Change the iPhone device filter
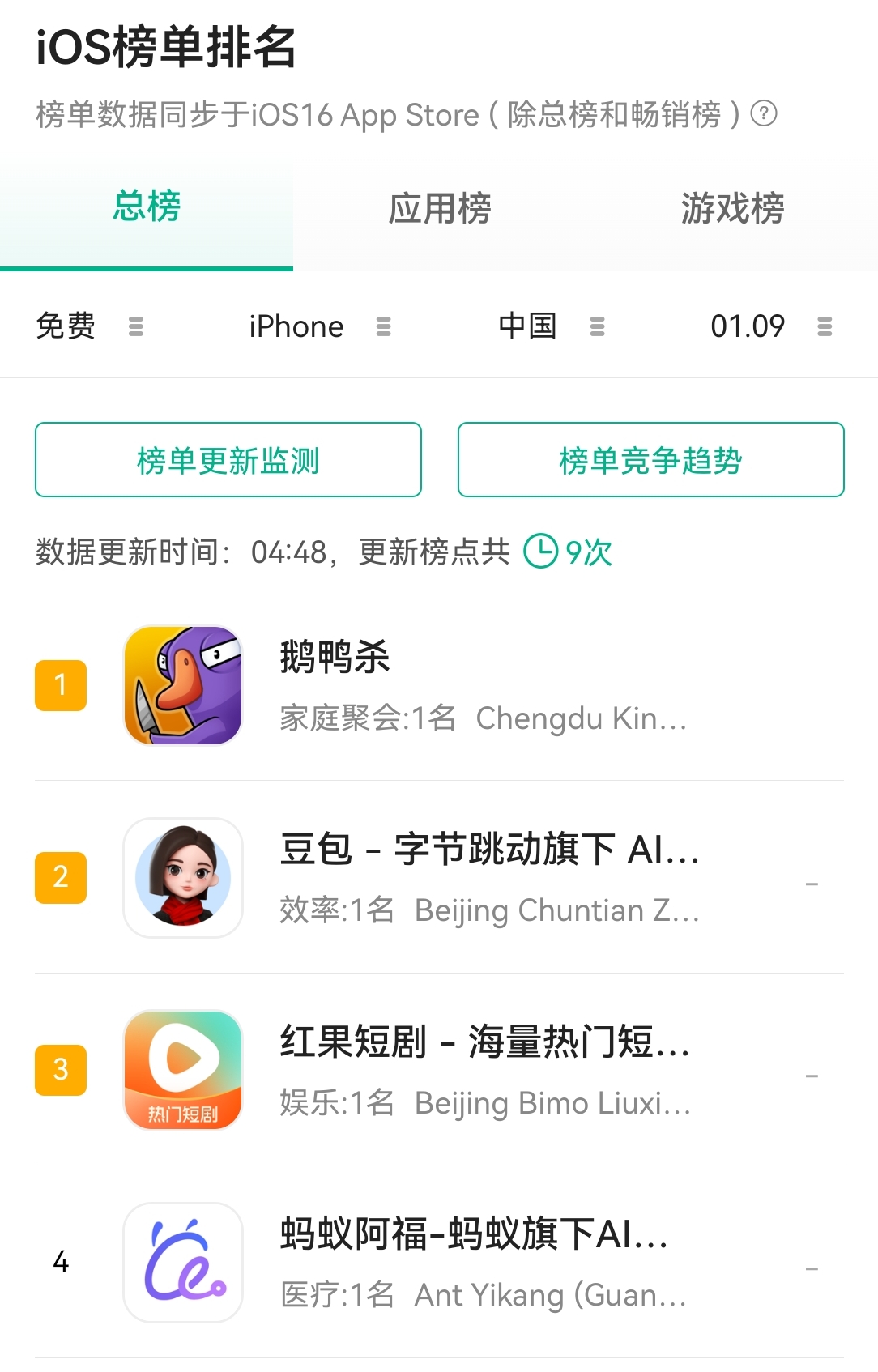Screen dimensions: 878x1372 [319, 326]
